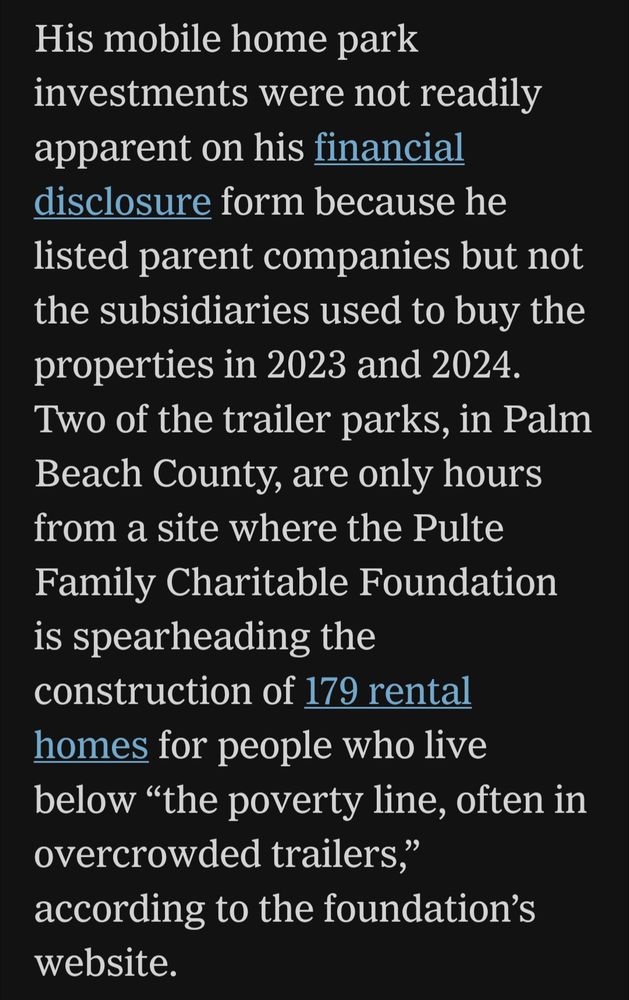Open the 179 rental homes link
629x1000 pixels.
pos(386,691)
